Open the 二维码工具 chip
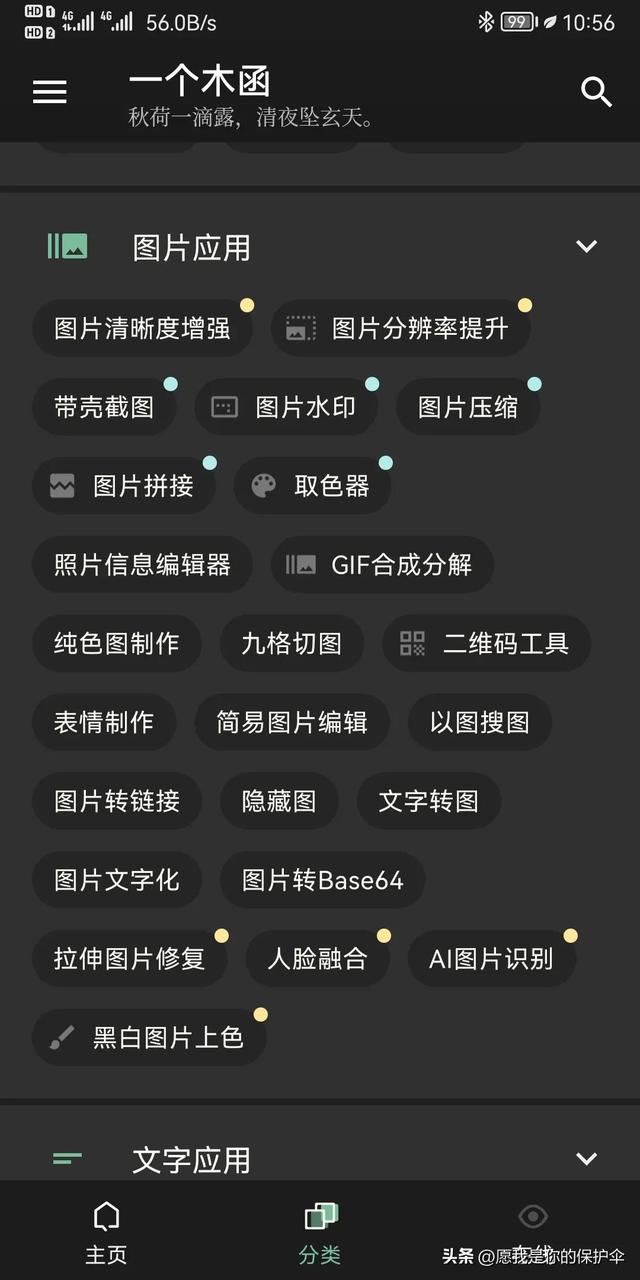 [x=486, y=643]
